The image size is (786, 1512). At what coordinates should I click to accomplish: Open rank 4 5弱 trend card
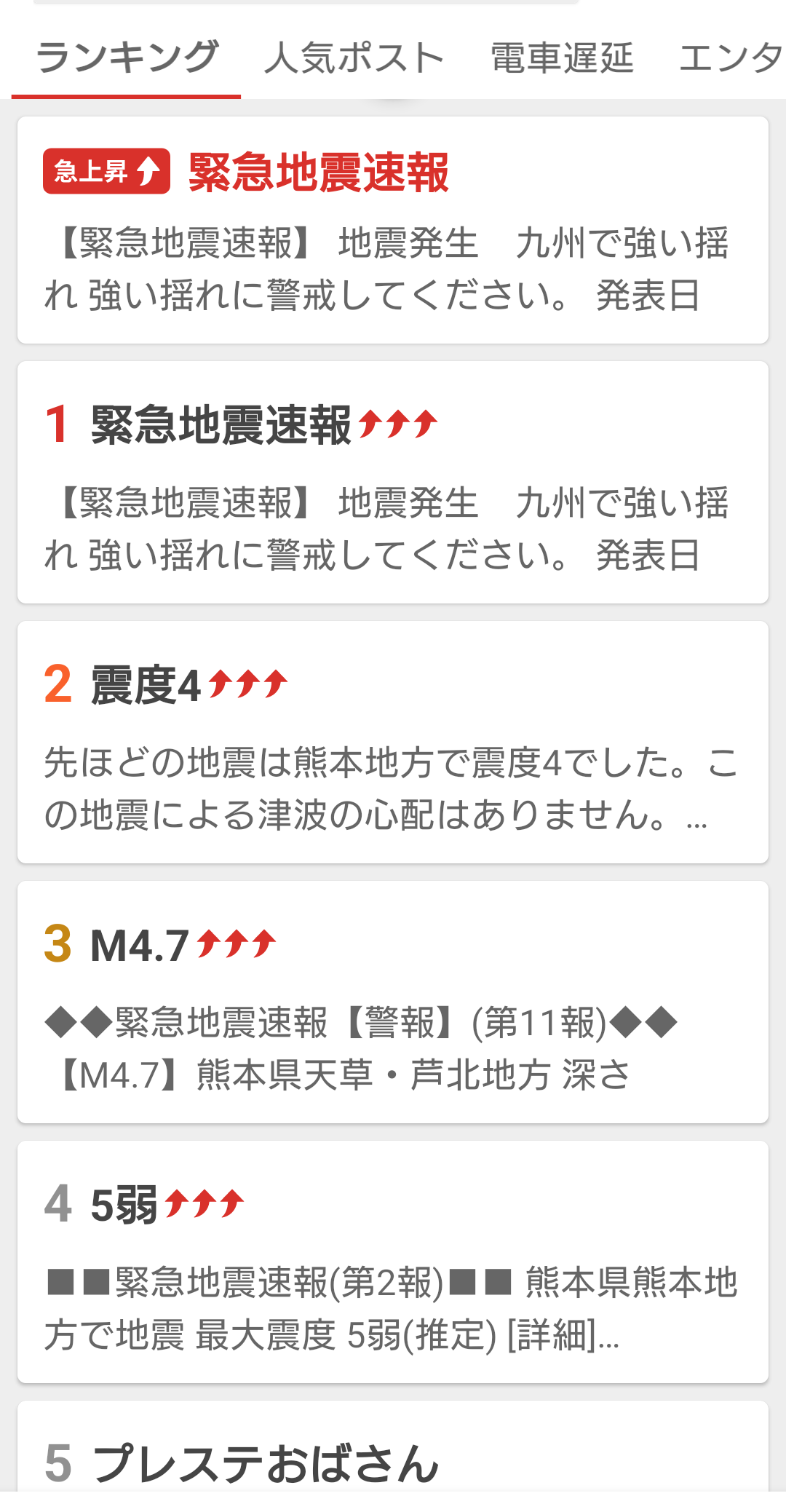pos(393,1262)
